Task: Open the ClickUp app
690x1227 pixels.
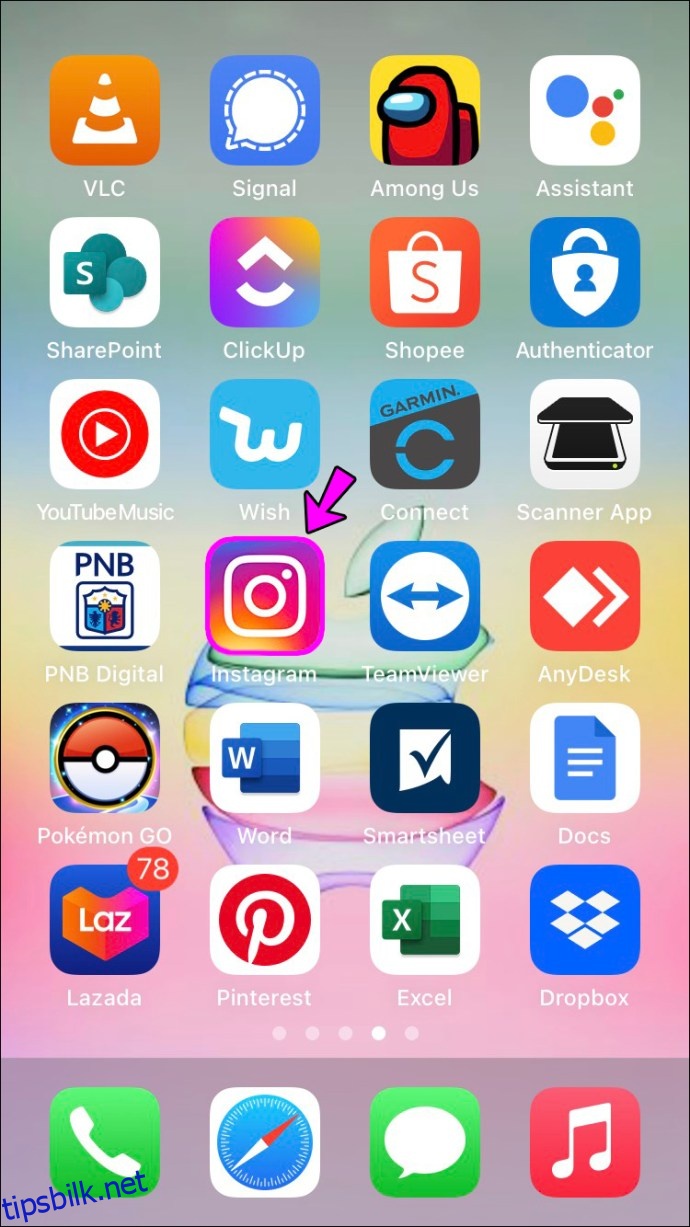Action: tap(265, 272)
